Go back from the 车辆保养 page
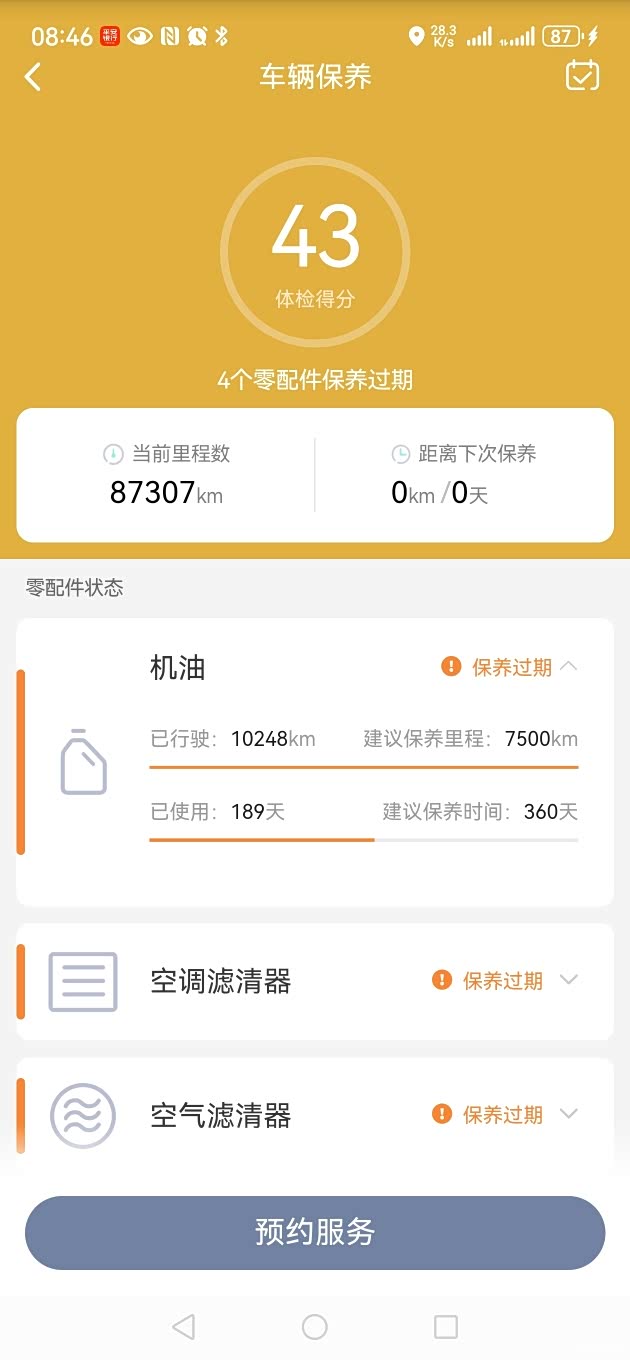630x1360 pixels. pos(34,77)
